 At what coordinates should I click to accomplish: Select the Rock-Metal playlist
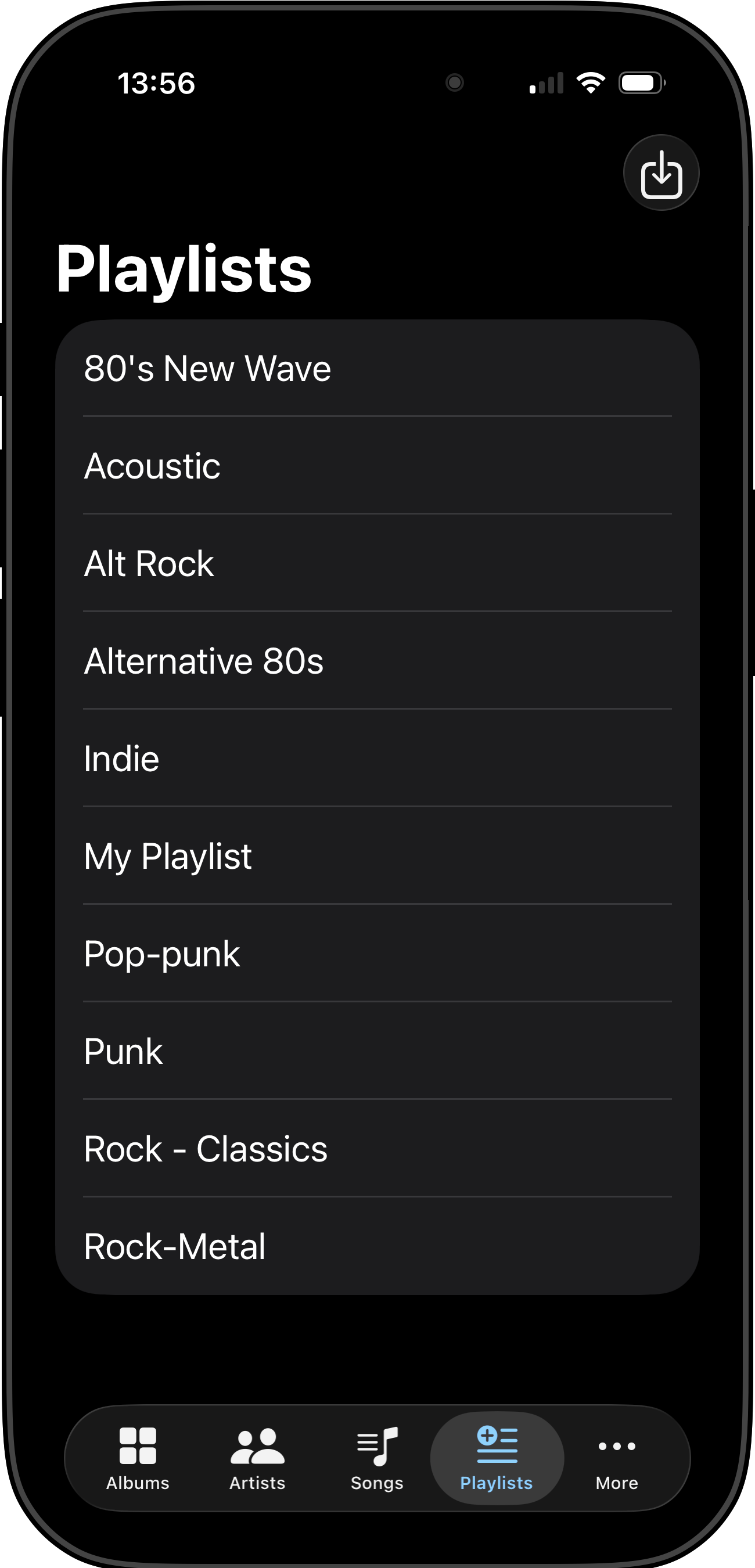378,1247
